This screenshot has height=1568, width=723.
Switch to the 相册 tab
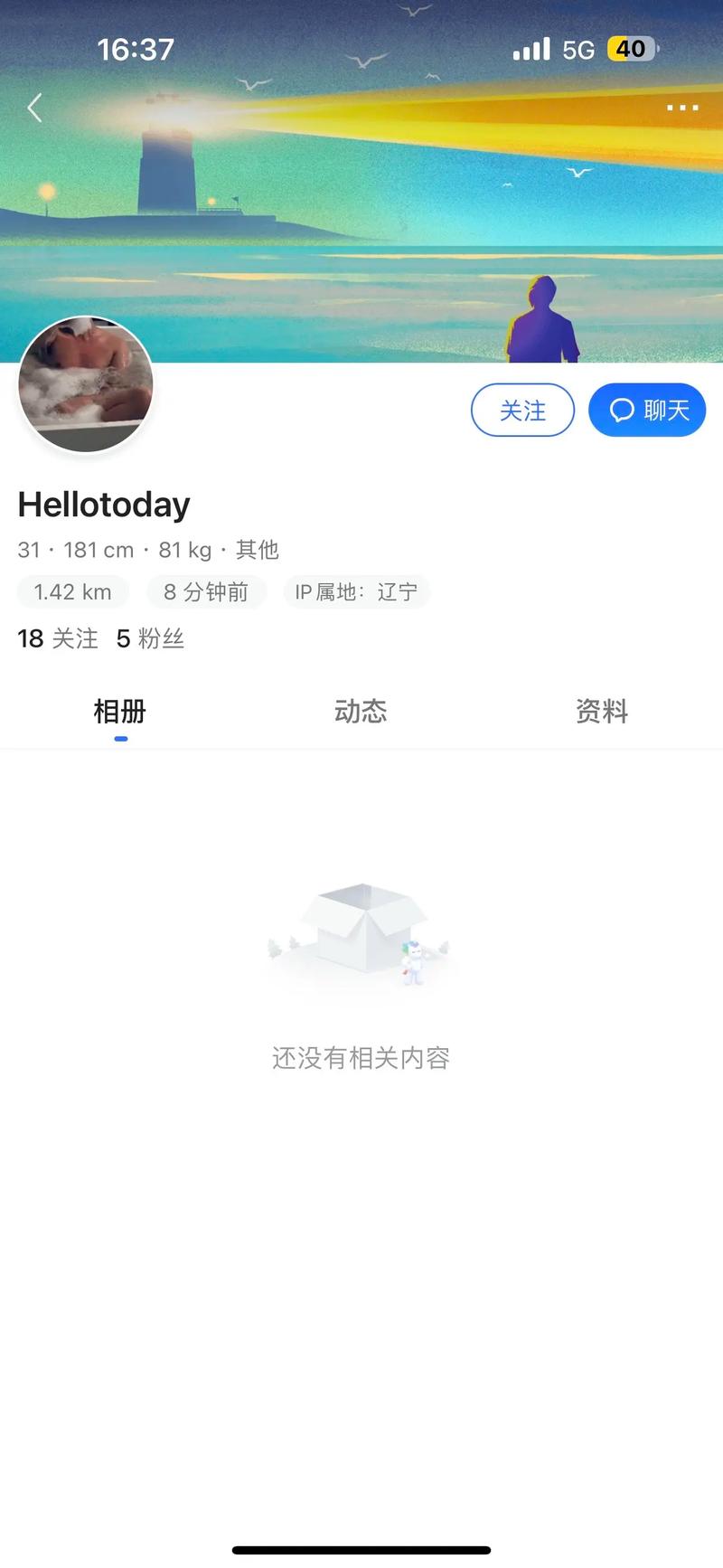click(x=119, y=712)
